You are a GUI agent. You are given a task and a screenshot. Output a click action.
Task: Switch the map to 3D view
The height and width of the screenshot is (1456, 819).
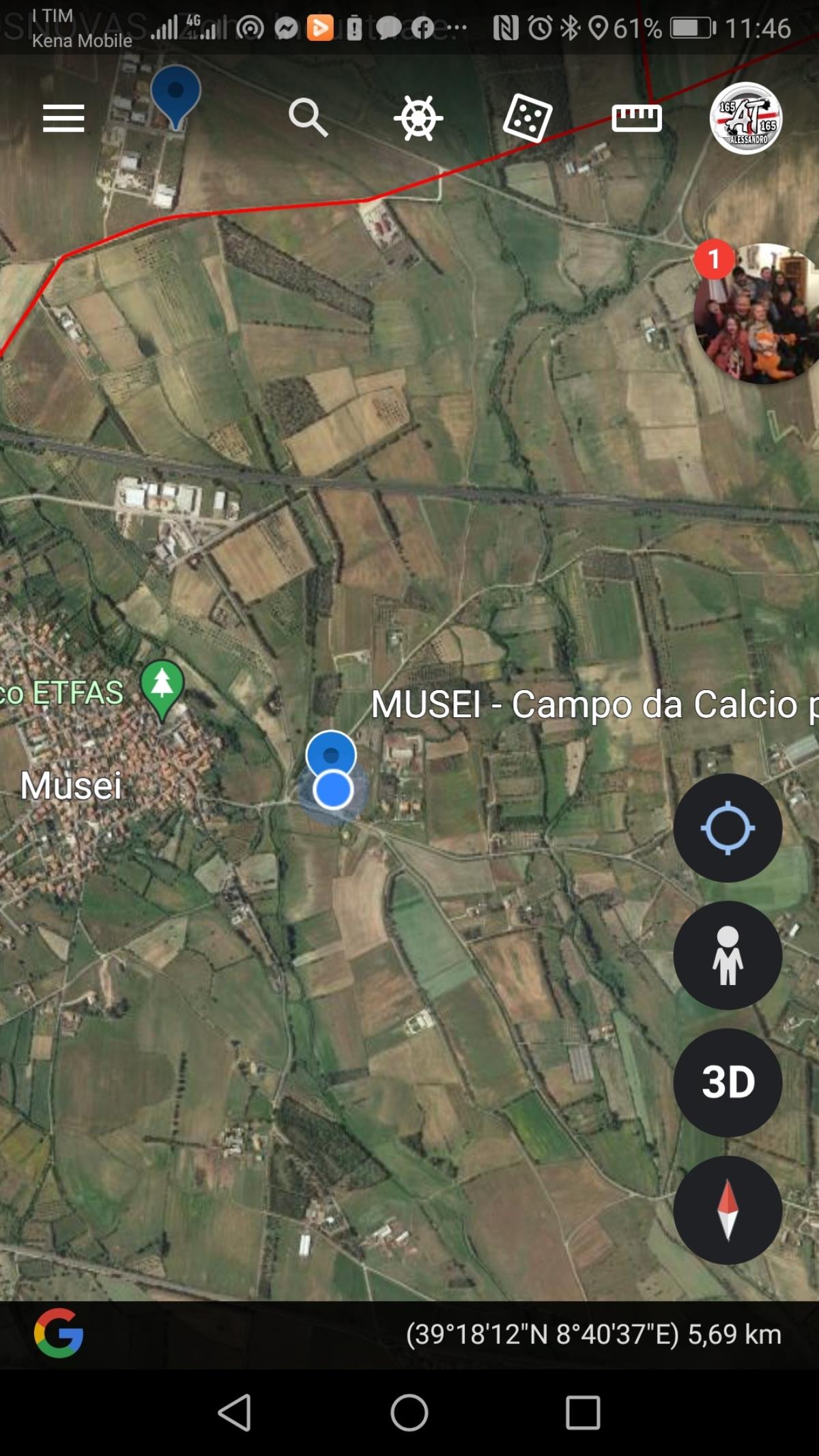pos(728,1082)
